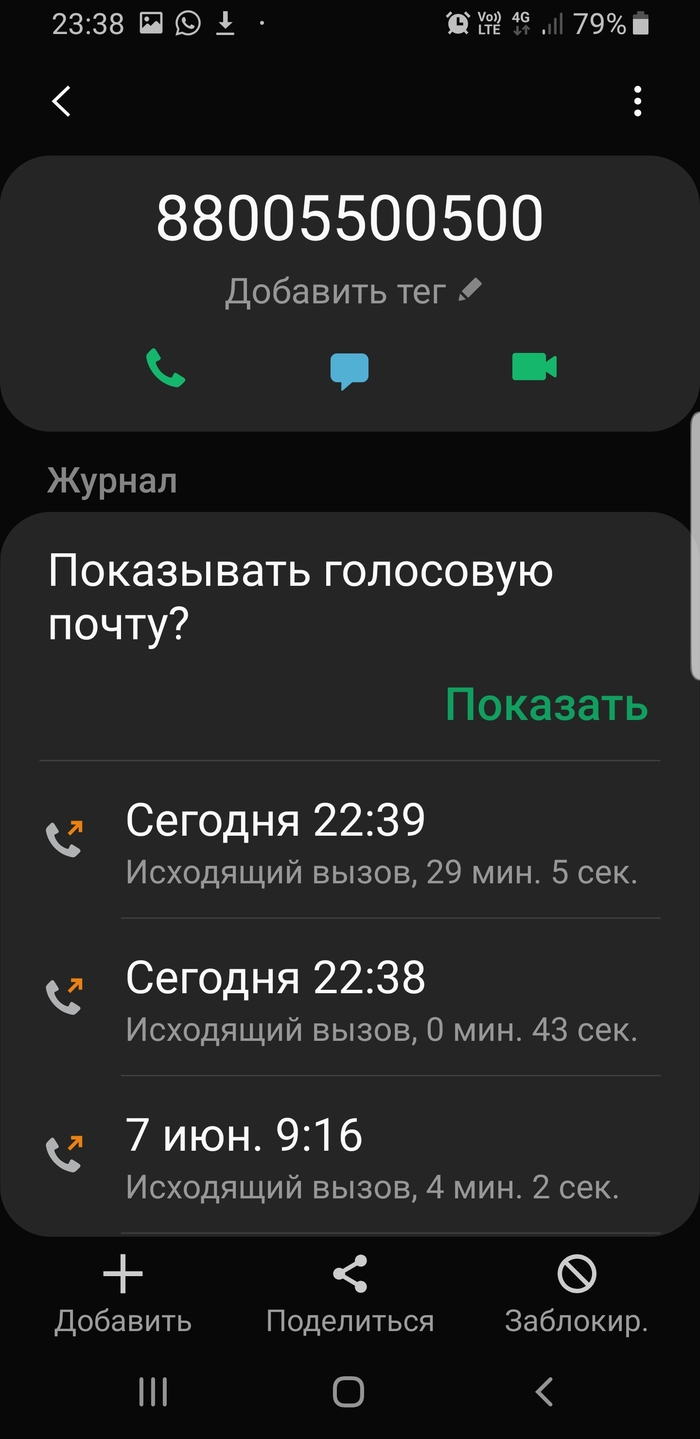Send a message to this number
Viewport: 700px width, 1439px height.
pyautogui.click(x=349, y=370)
